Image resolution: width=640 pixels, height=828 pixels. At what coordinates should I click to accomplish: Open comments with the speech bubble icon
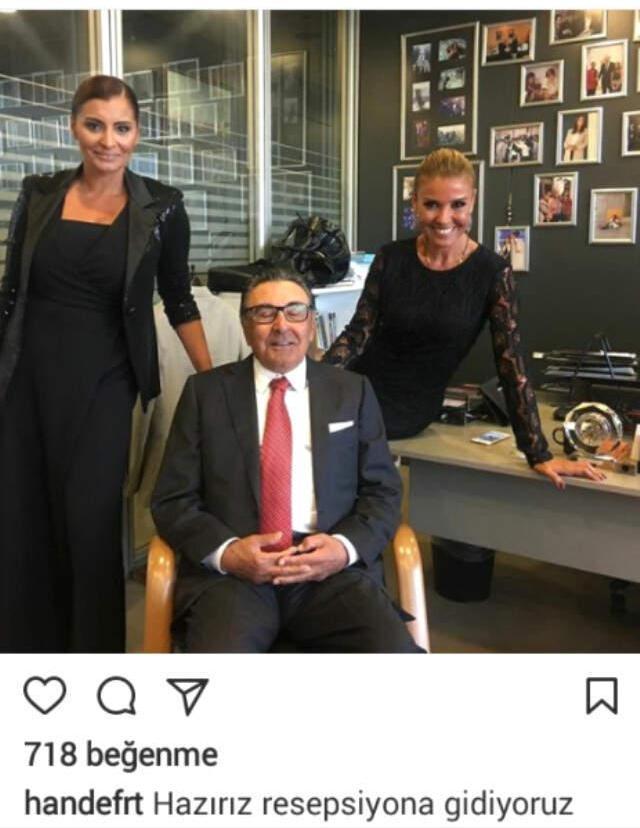[x=116, y=696]
